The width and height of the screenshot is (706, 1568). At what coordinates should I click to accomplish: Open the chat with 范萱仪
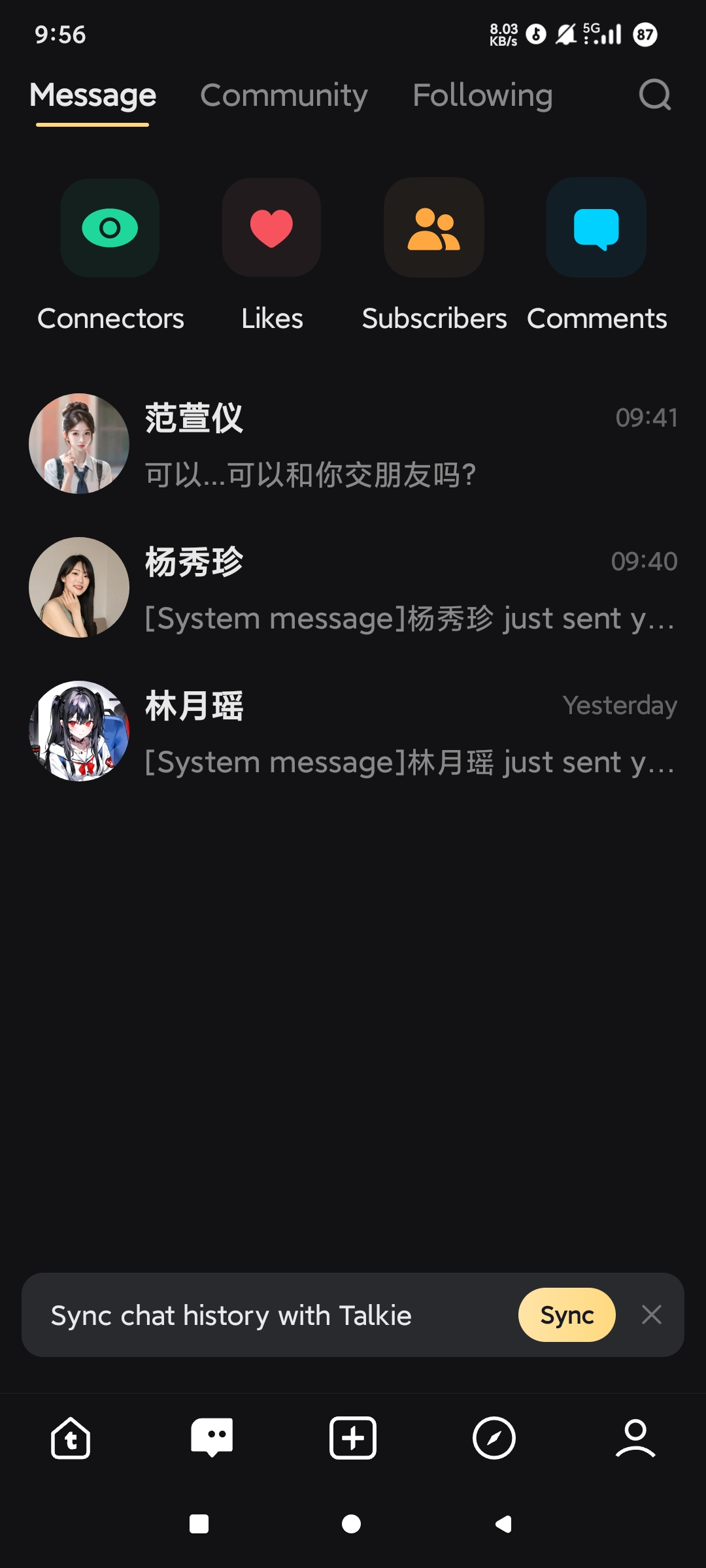point(353,444)
